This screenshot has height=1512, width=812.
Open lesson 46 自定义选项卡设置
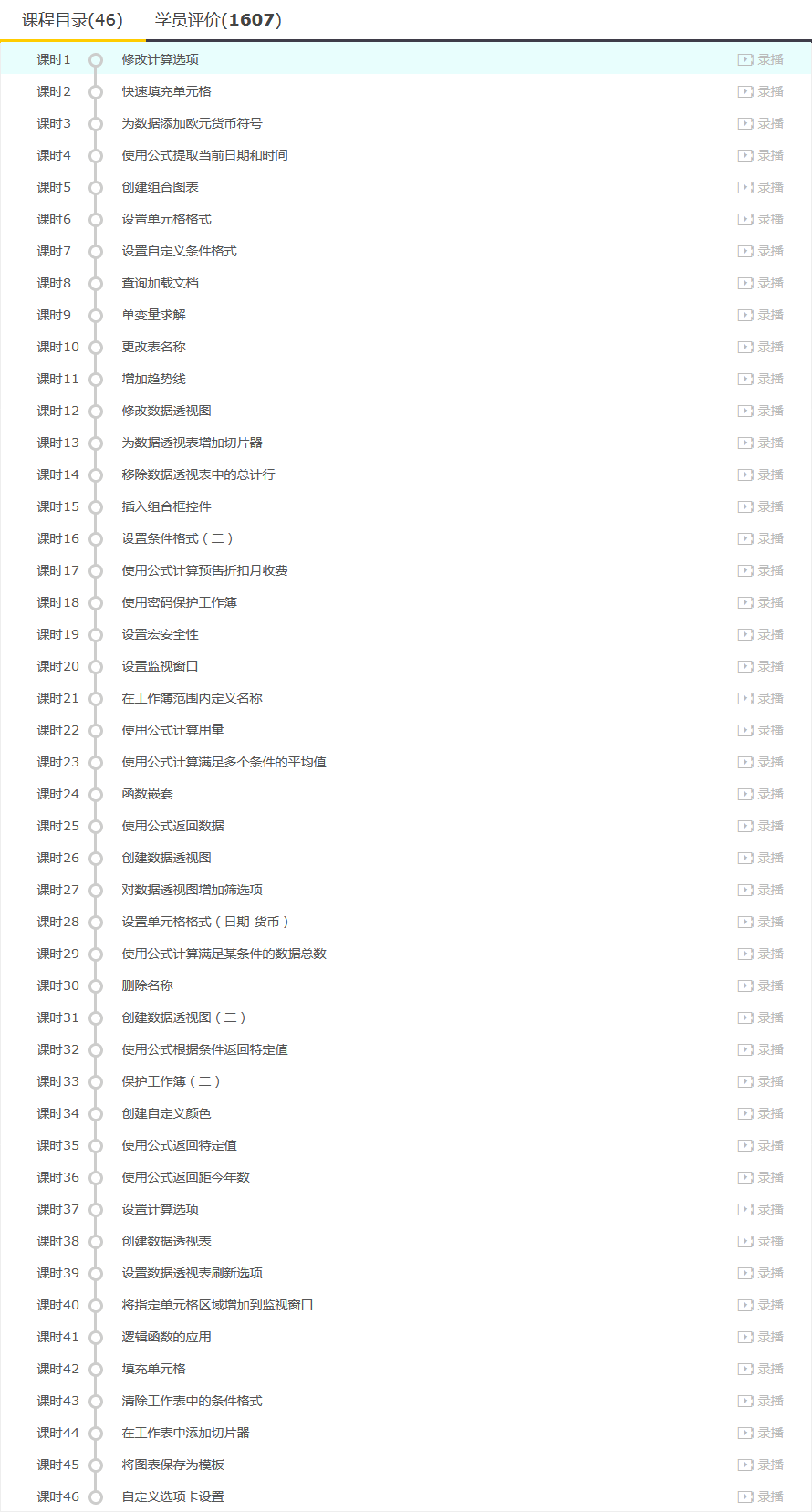172,1496
